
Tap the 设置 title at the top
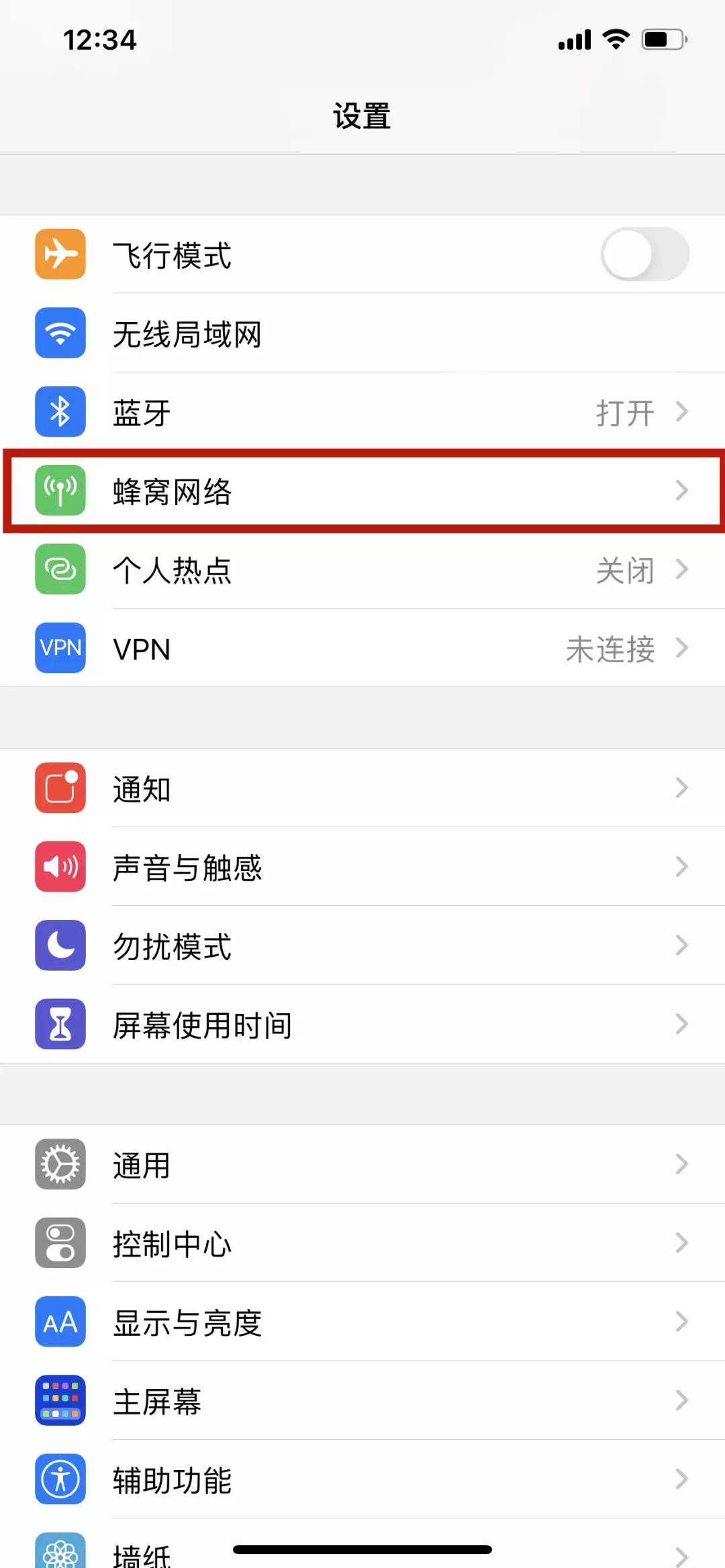362,115
